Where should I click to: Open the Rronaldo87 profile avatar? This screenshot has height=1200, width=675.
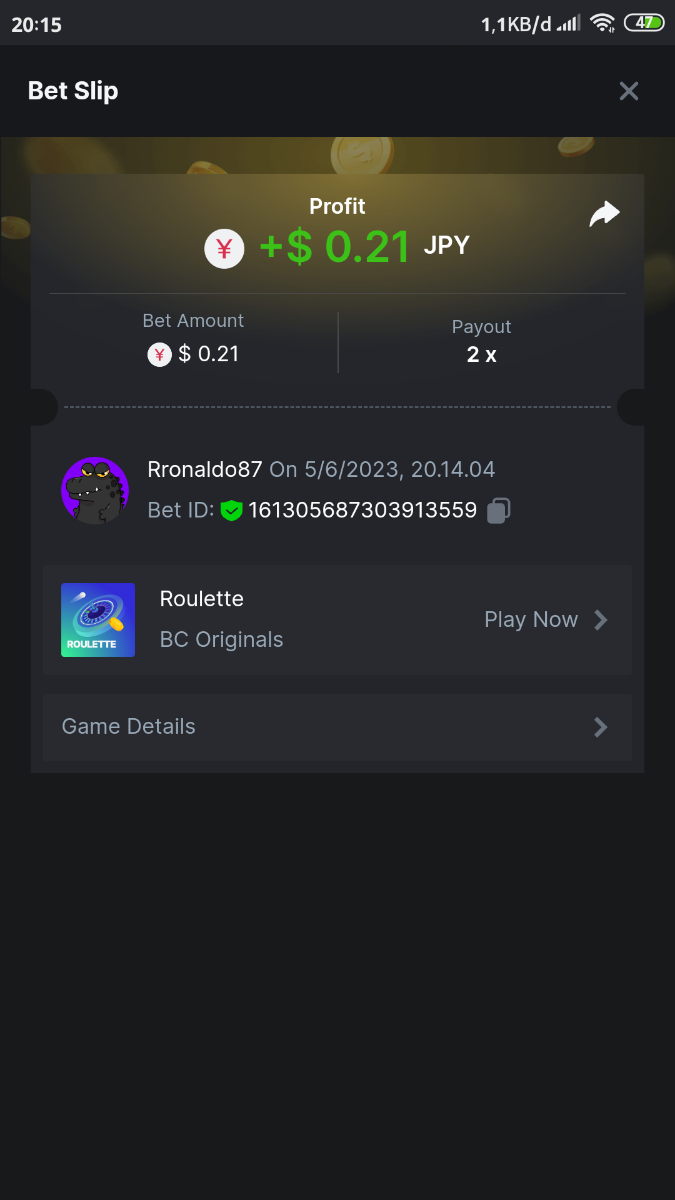(x=95, y=490)
